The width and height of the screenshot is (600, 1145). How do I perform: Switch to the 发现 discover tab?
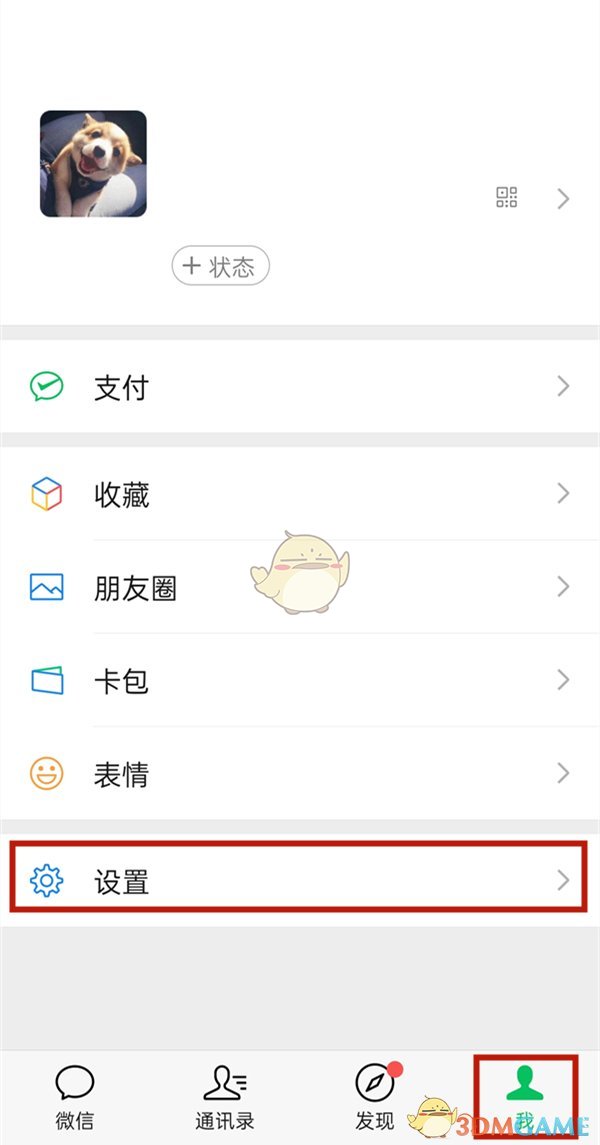pyautogui.click(x=375, y=1097)
